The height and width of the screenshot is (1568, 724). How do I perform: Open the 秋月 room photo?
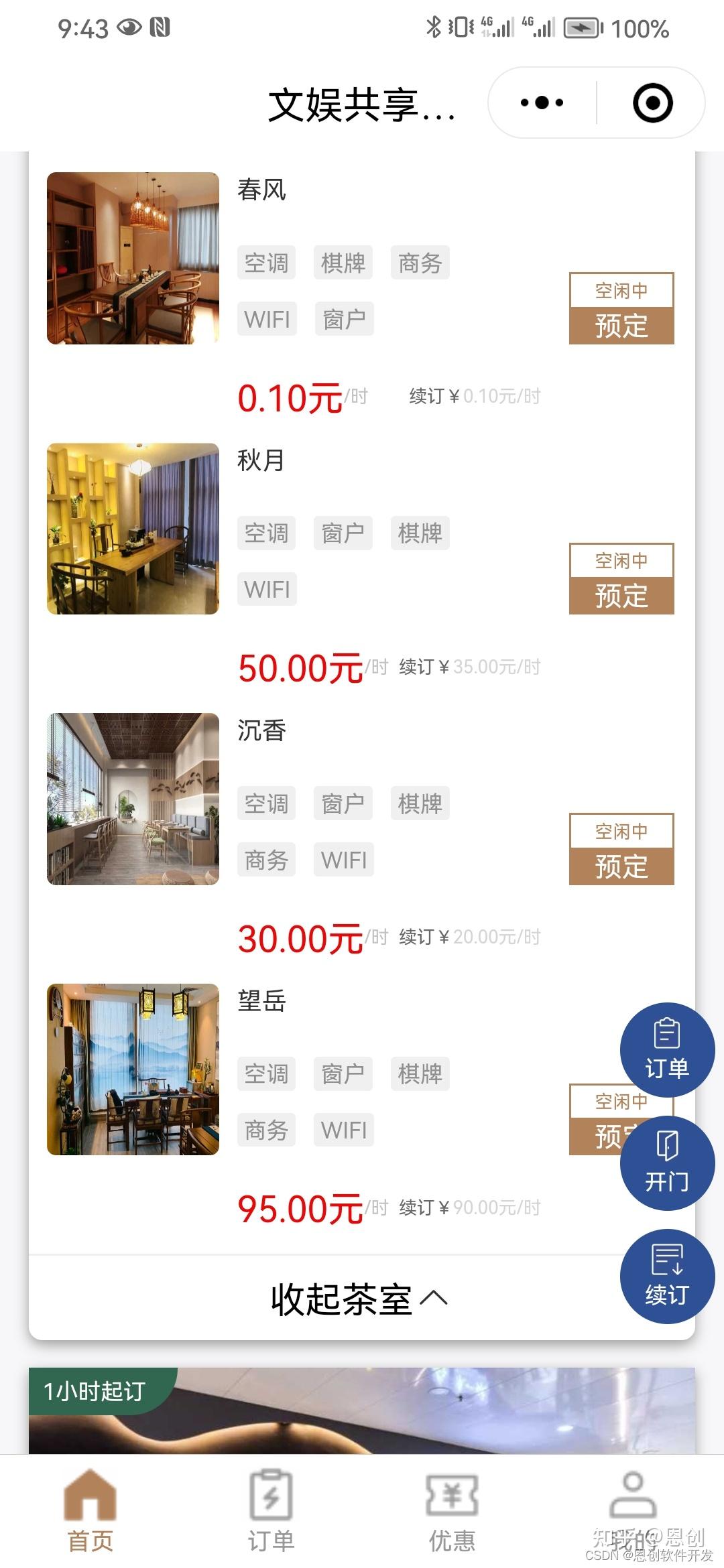(x=133, y=529)
